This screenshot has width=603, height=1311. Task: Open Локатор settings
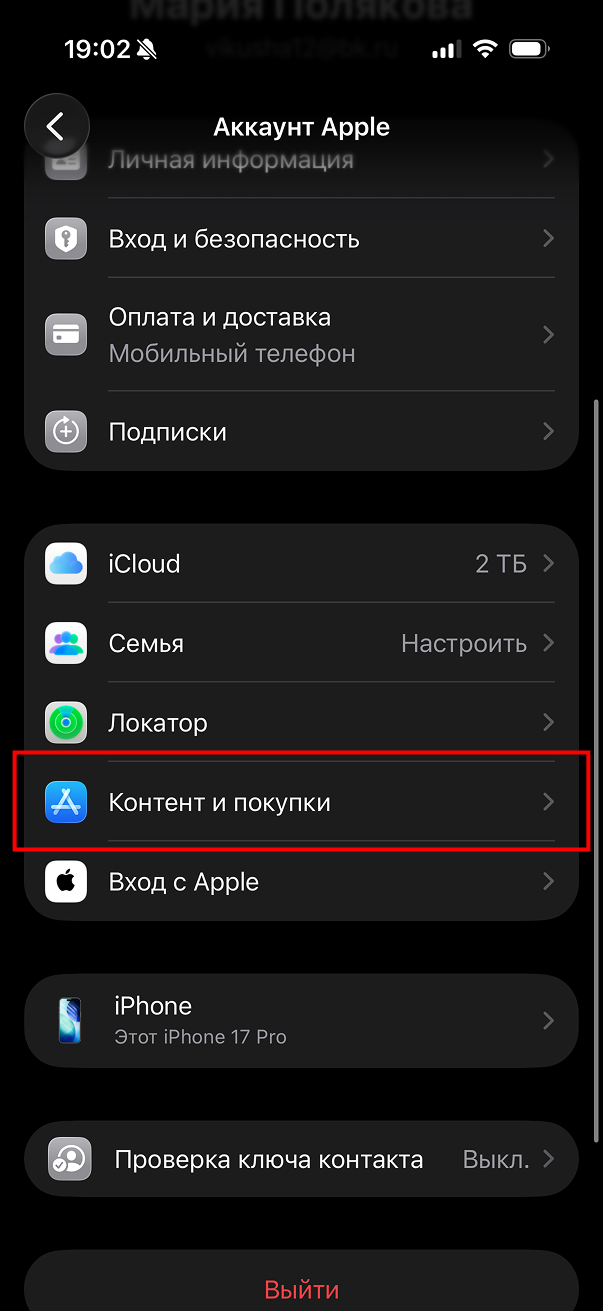[x=301, y=722]
